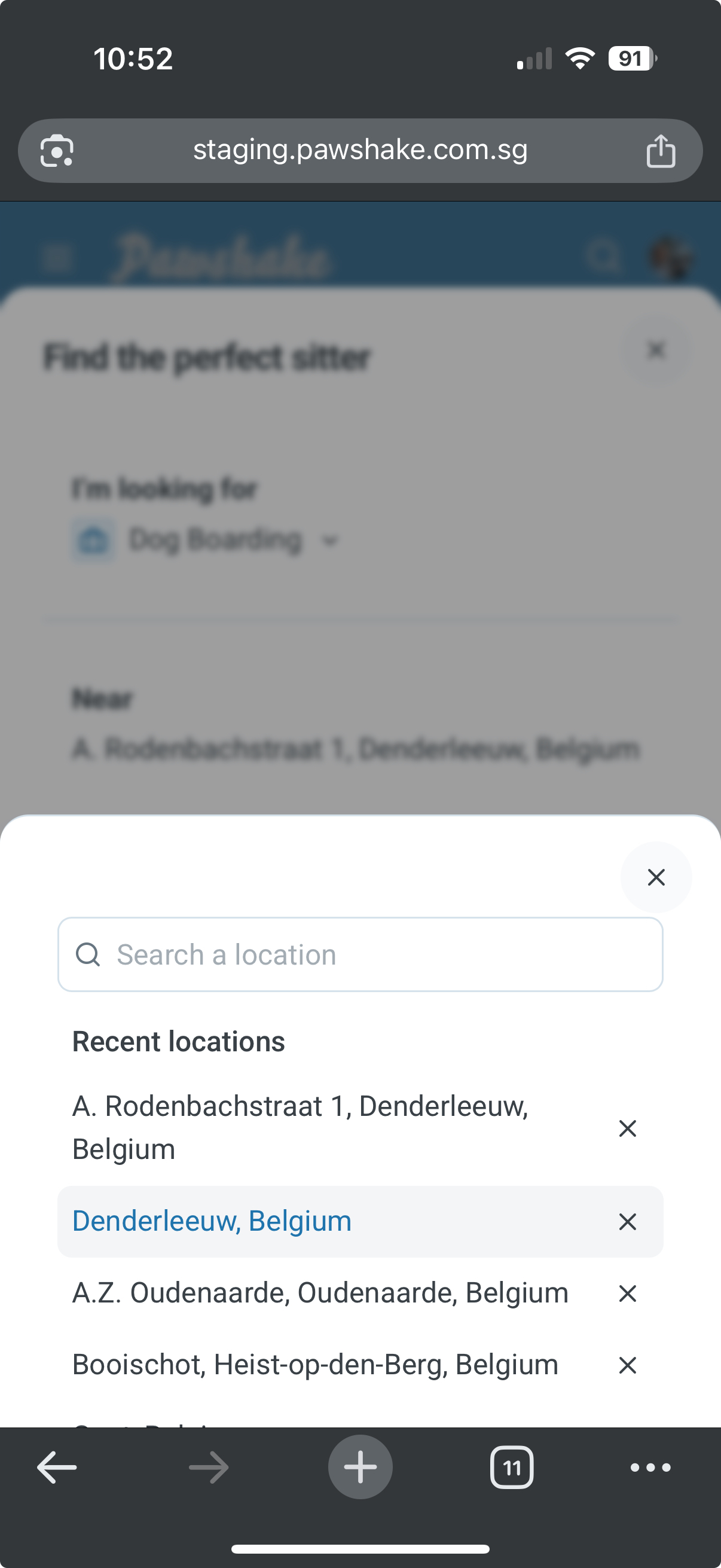
Task: Share the current page
Action: click(x=661, y=151)
